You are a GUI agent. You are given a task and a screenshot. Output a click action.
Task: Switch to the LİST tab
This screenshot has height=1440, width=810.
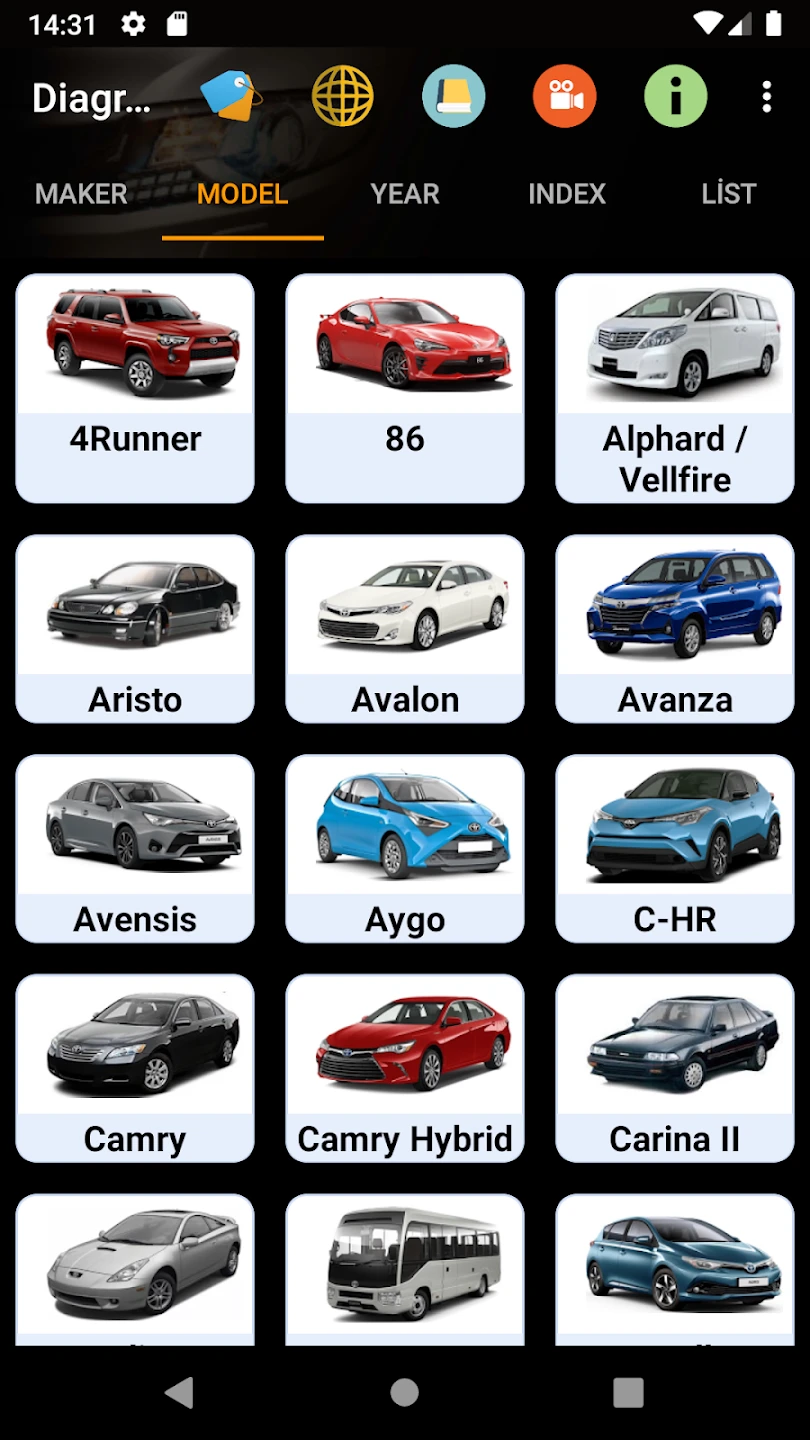coord(728,194)
